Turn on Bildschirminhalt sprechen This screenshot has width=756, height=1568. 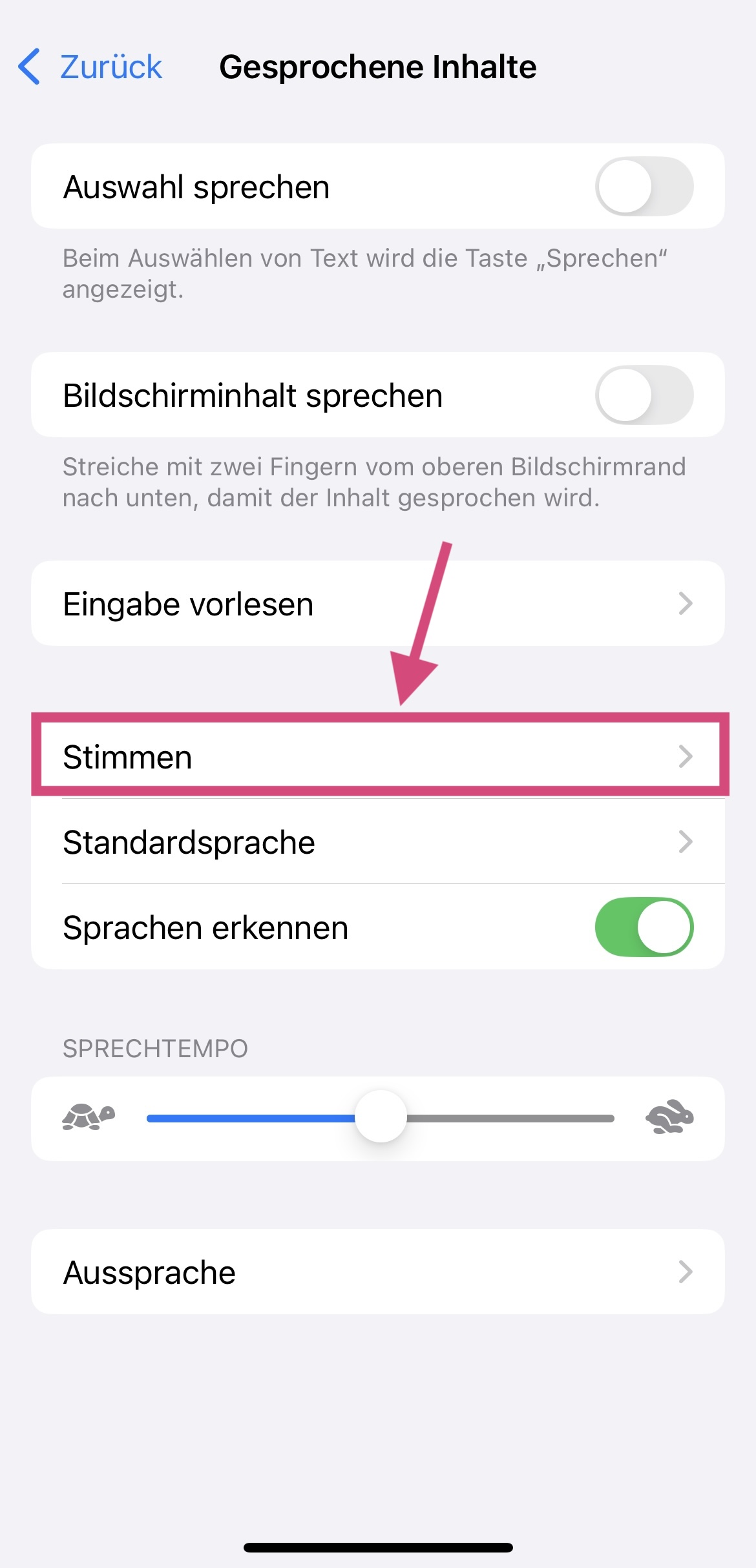644,395
